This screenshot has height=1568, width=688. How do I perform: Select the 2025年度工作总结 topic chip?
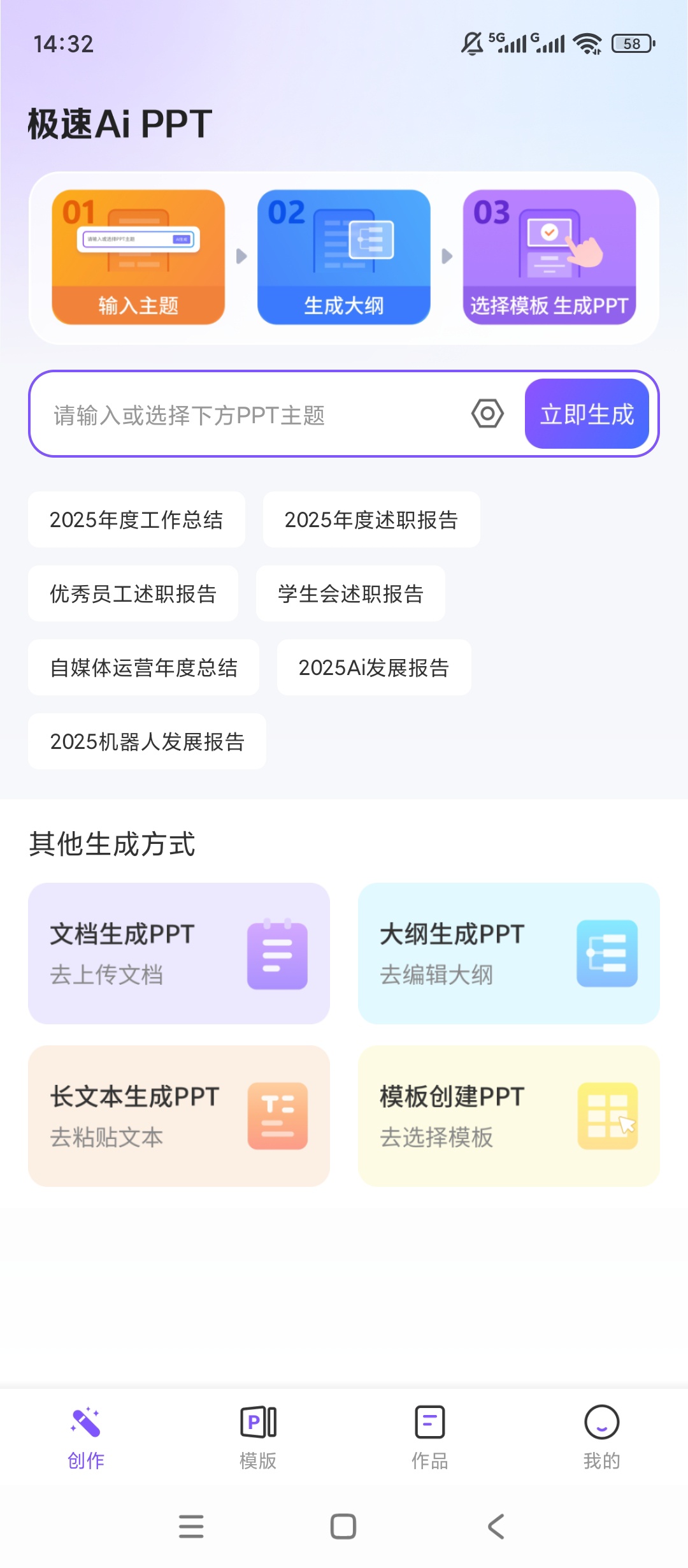tap(136, 519)
